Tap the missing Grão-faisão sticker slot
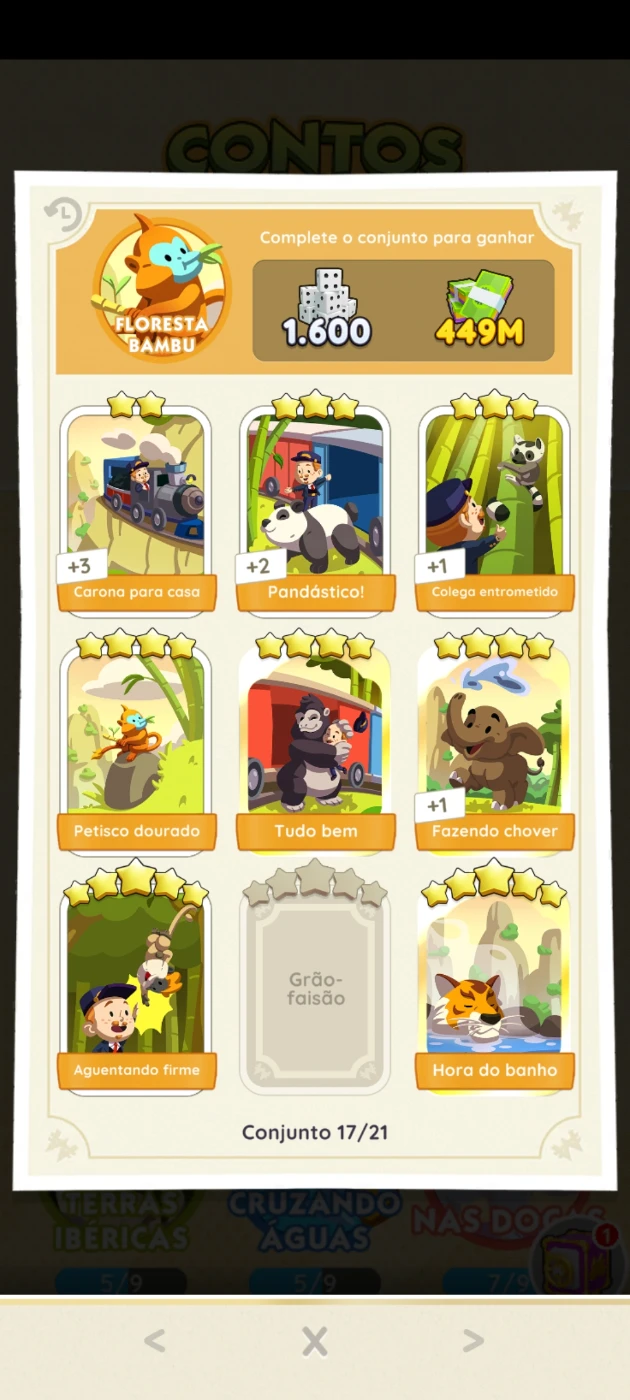This screenshot has height=1400, width=630. pyautogui.click(x=315, y=980)
